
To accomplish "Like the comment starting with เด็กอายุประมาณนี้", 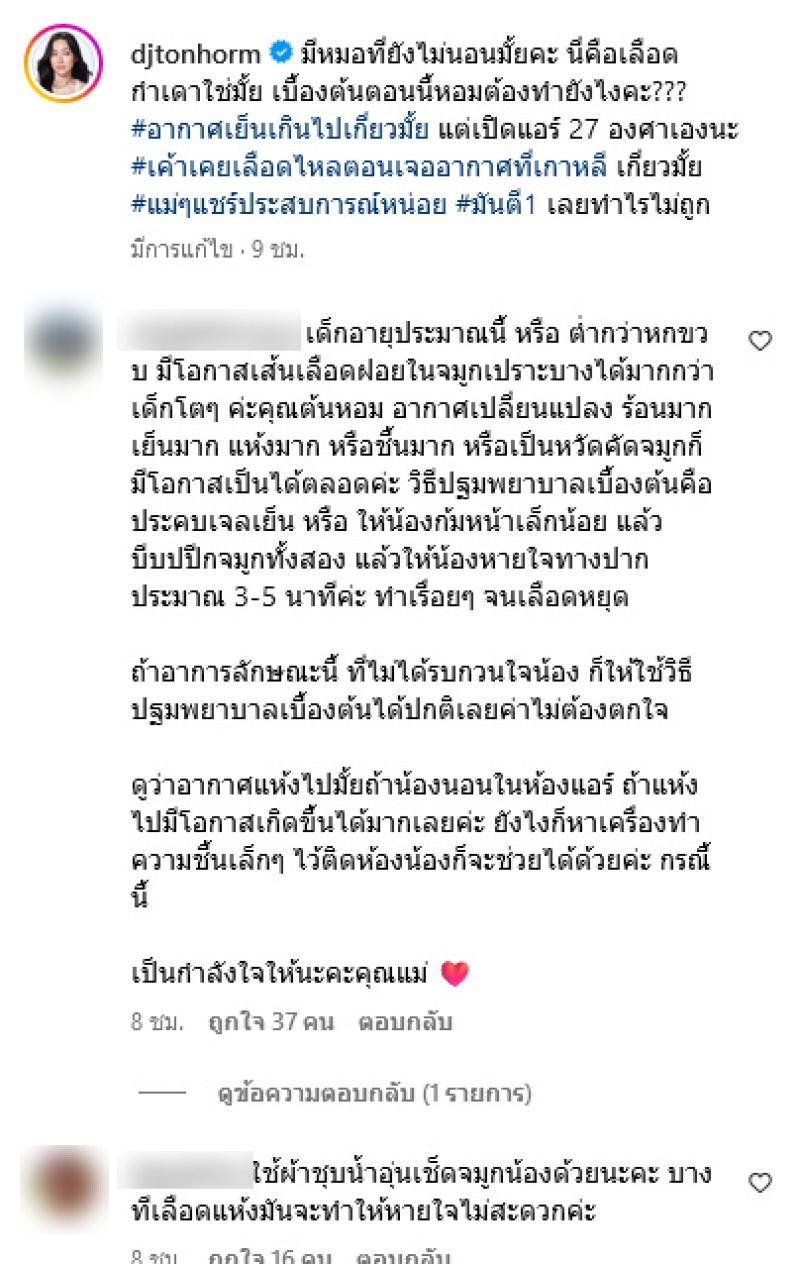I will [760, 341].
